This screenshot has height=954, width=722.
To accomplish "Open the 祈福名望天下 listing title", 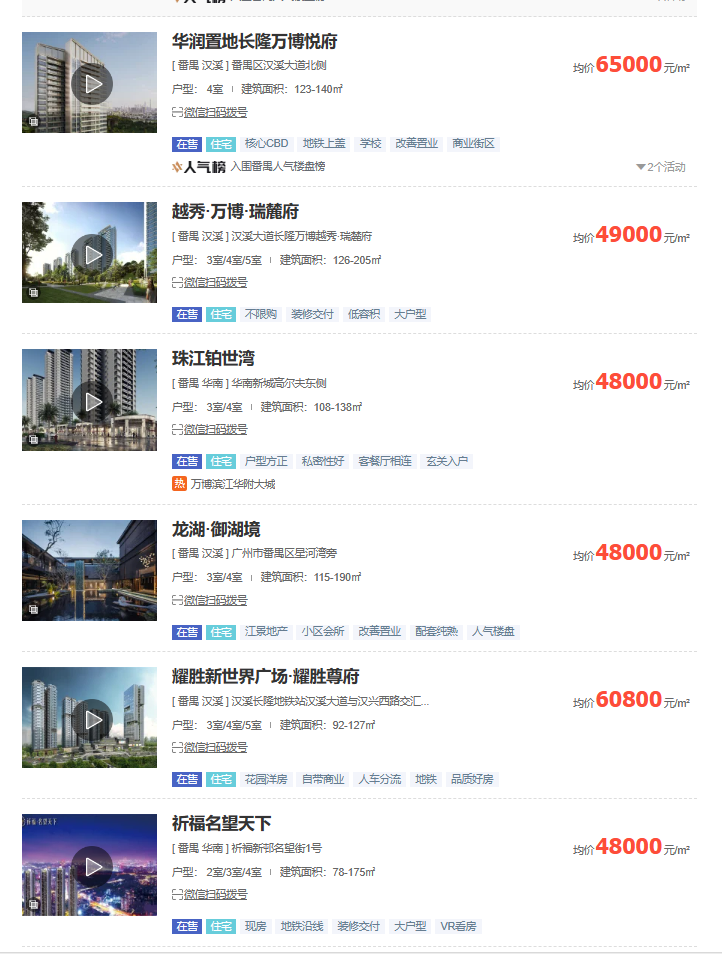I will (221, 824).
